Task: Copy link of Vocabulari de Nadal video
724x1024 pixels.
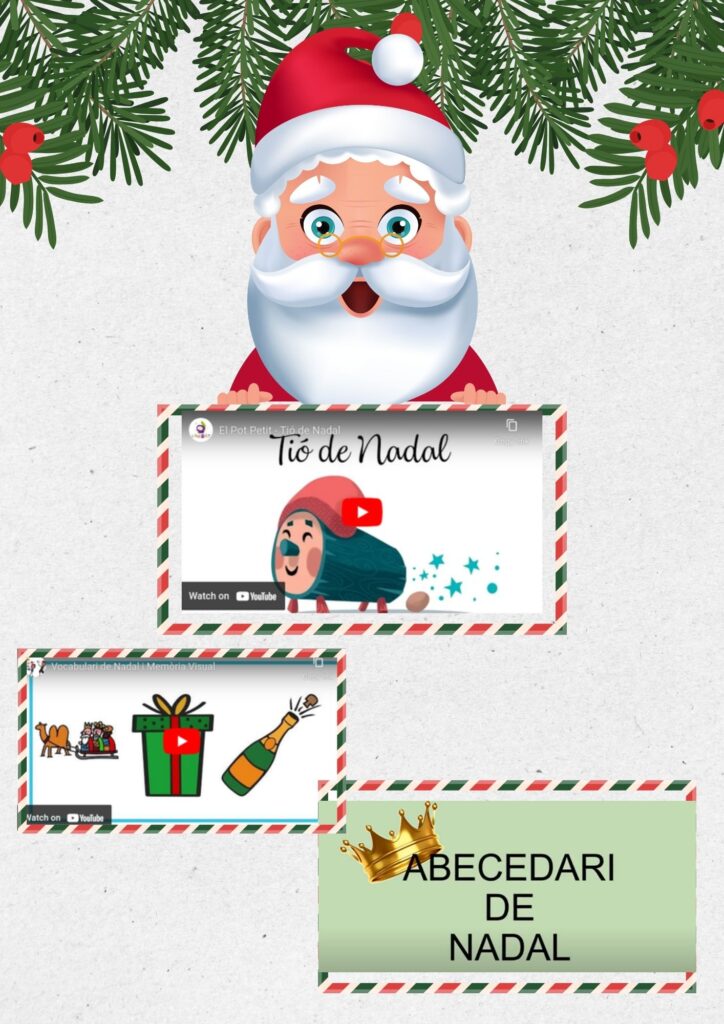Action: [x=319, y=663]
